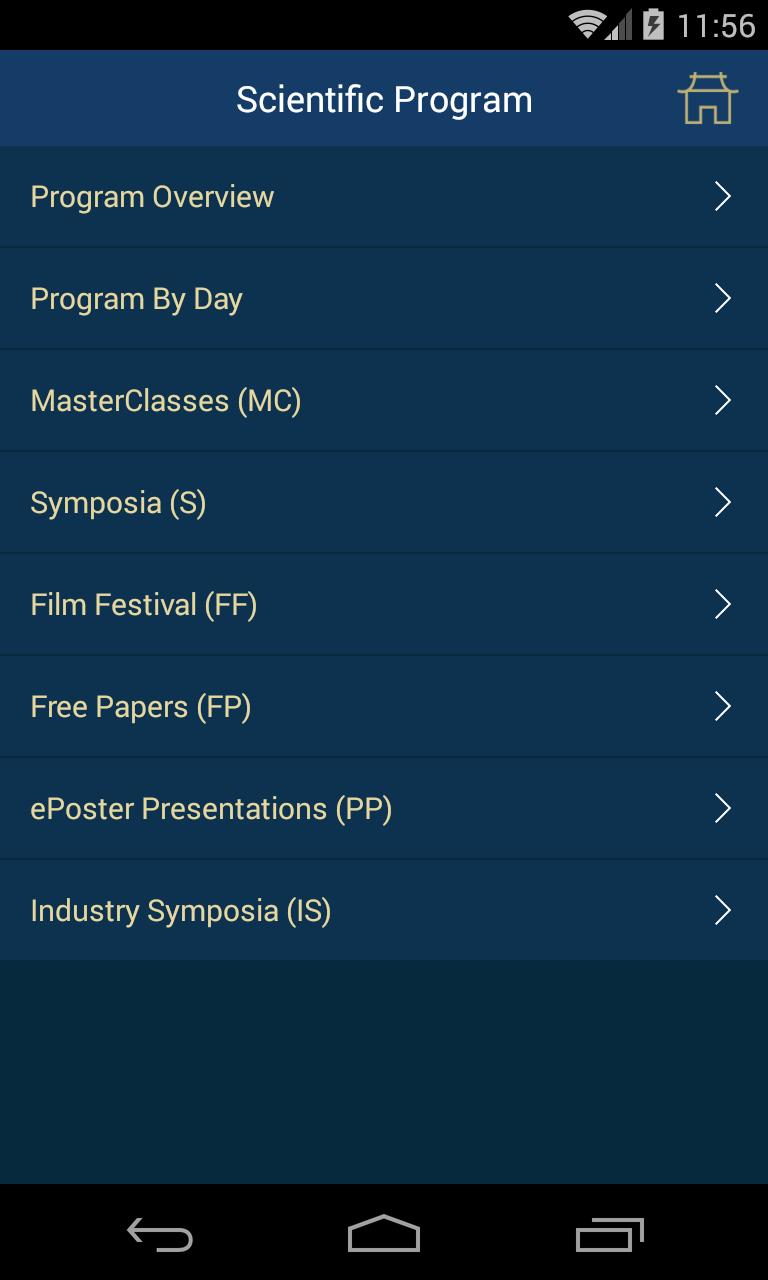This screenshot has width=768, height=1280.
Task: Open ePoster Presentations (PP)
Action: point(384,809)
